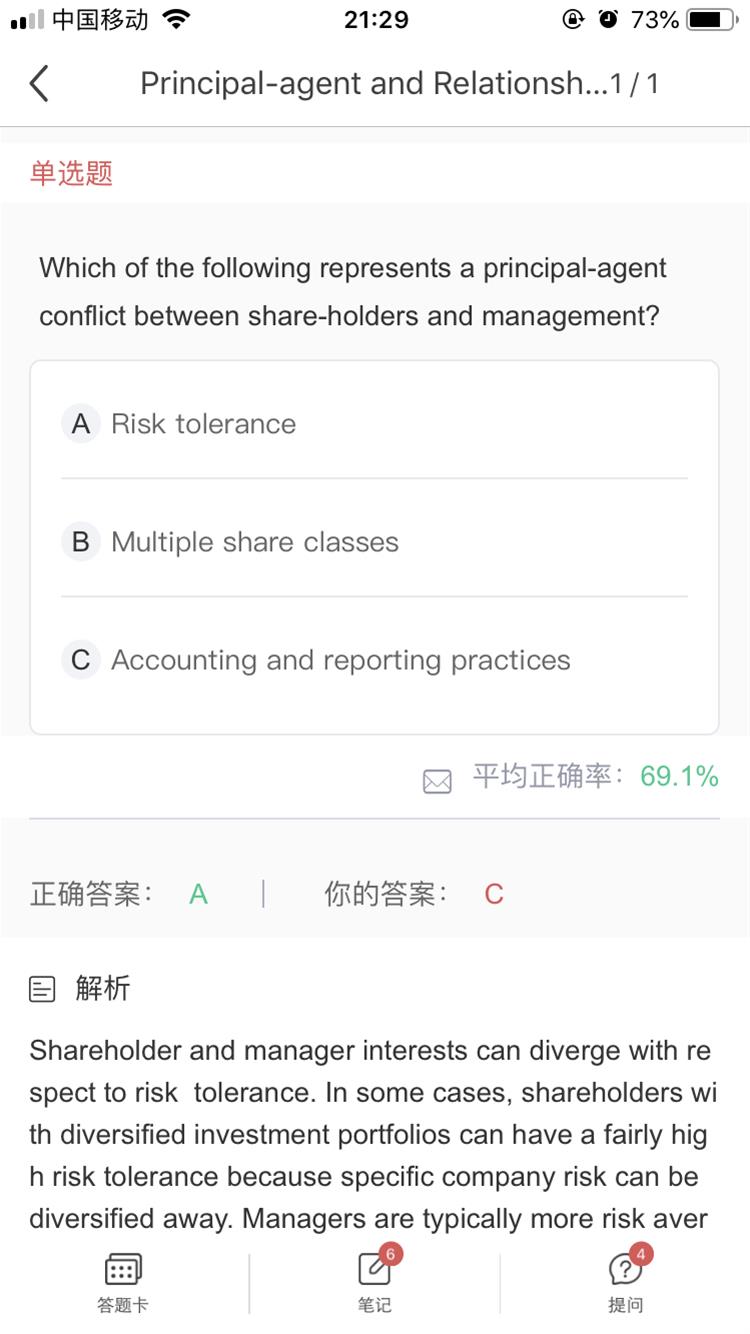Open the 答题卡 answer sheet
Screen dimensions: 750x1334
[x=123, y=1283]
